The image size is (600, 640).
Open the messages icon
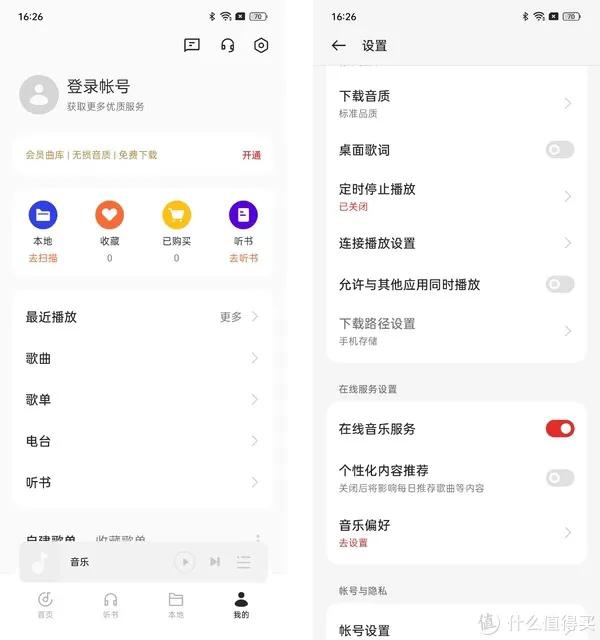pos(192,45)
